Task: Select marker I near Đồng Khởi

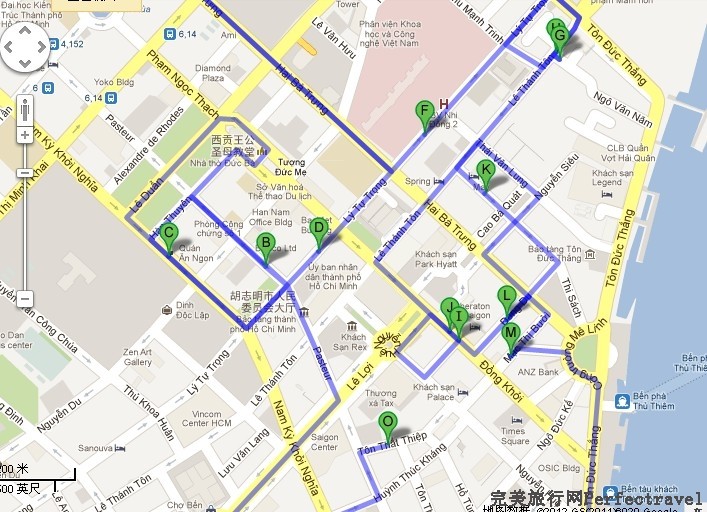Action: (459, 319)
